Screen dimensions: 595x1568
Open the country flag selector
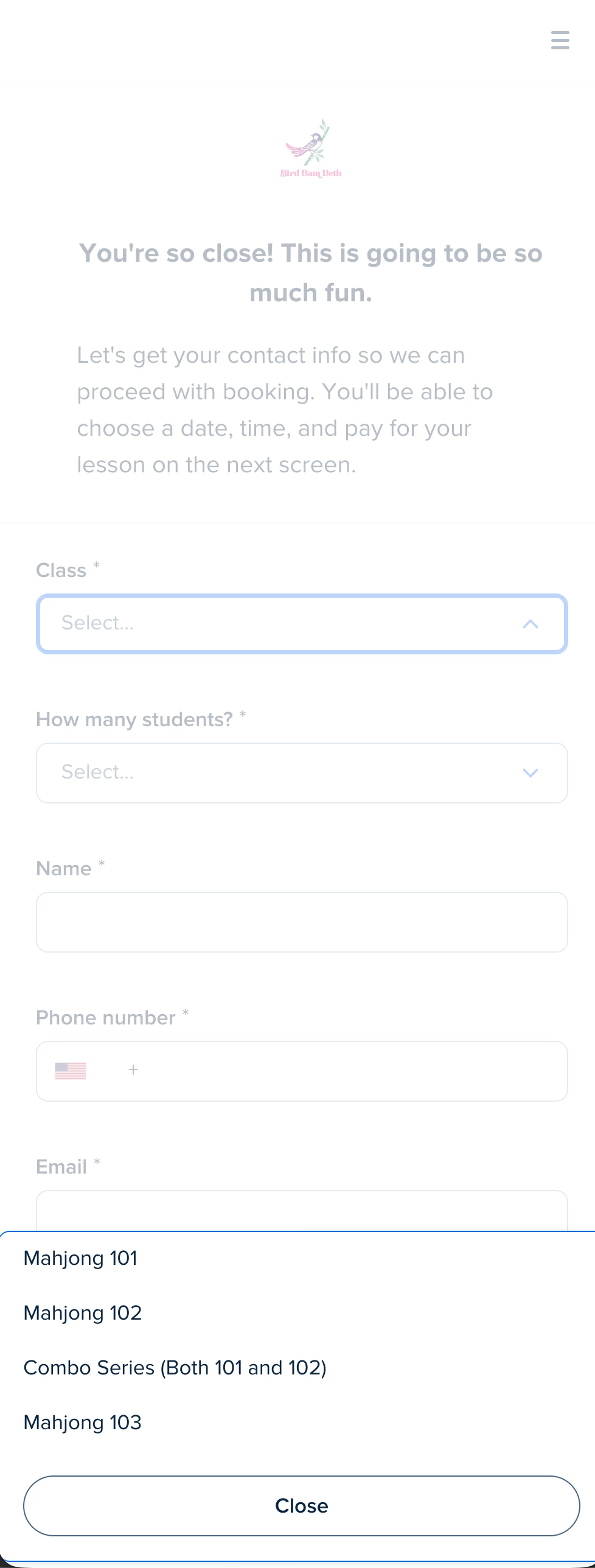pos(71,1070)
